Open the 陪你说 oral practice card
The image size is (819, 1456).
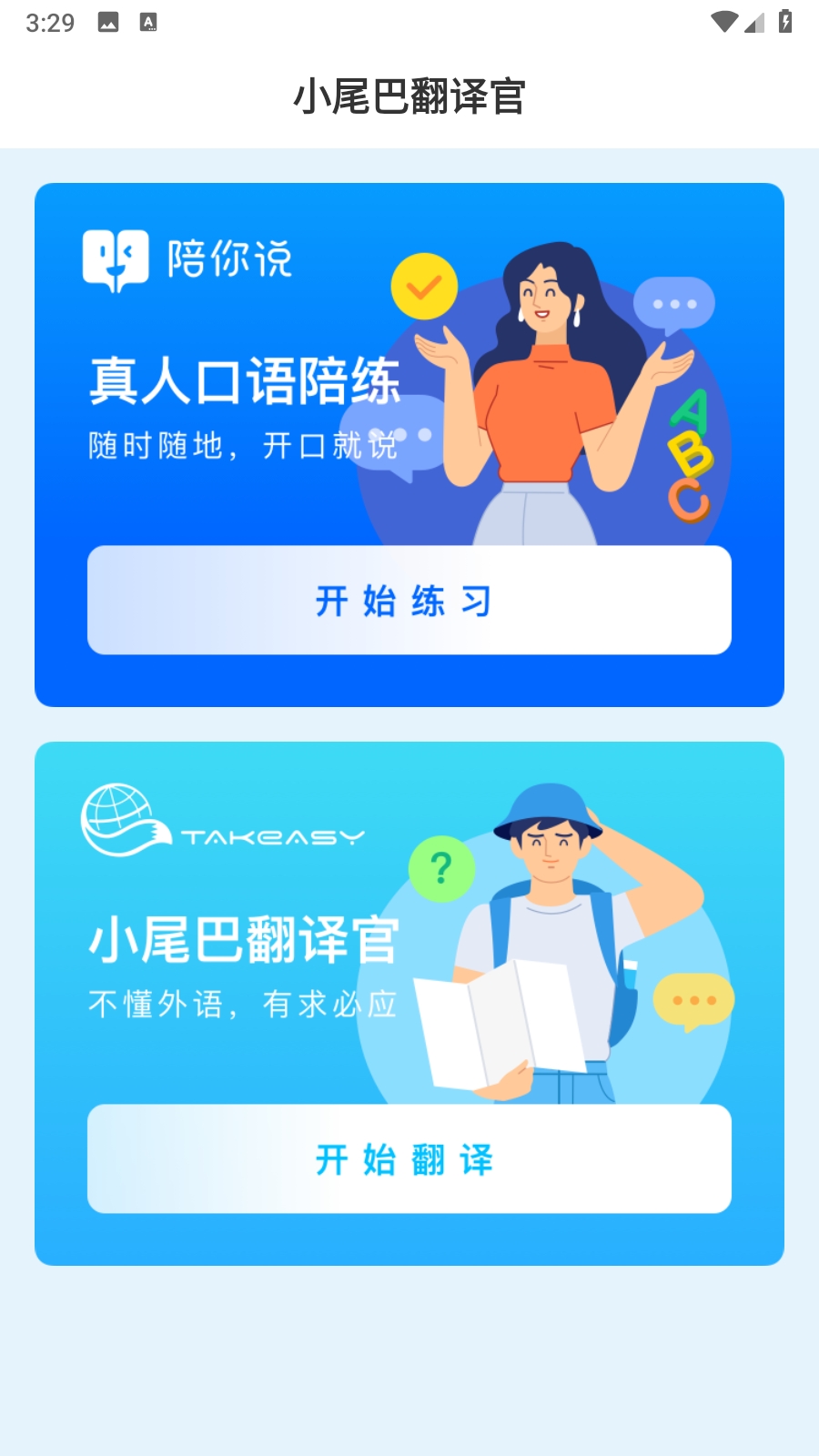click(409, 445)
